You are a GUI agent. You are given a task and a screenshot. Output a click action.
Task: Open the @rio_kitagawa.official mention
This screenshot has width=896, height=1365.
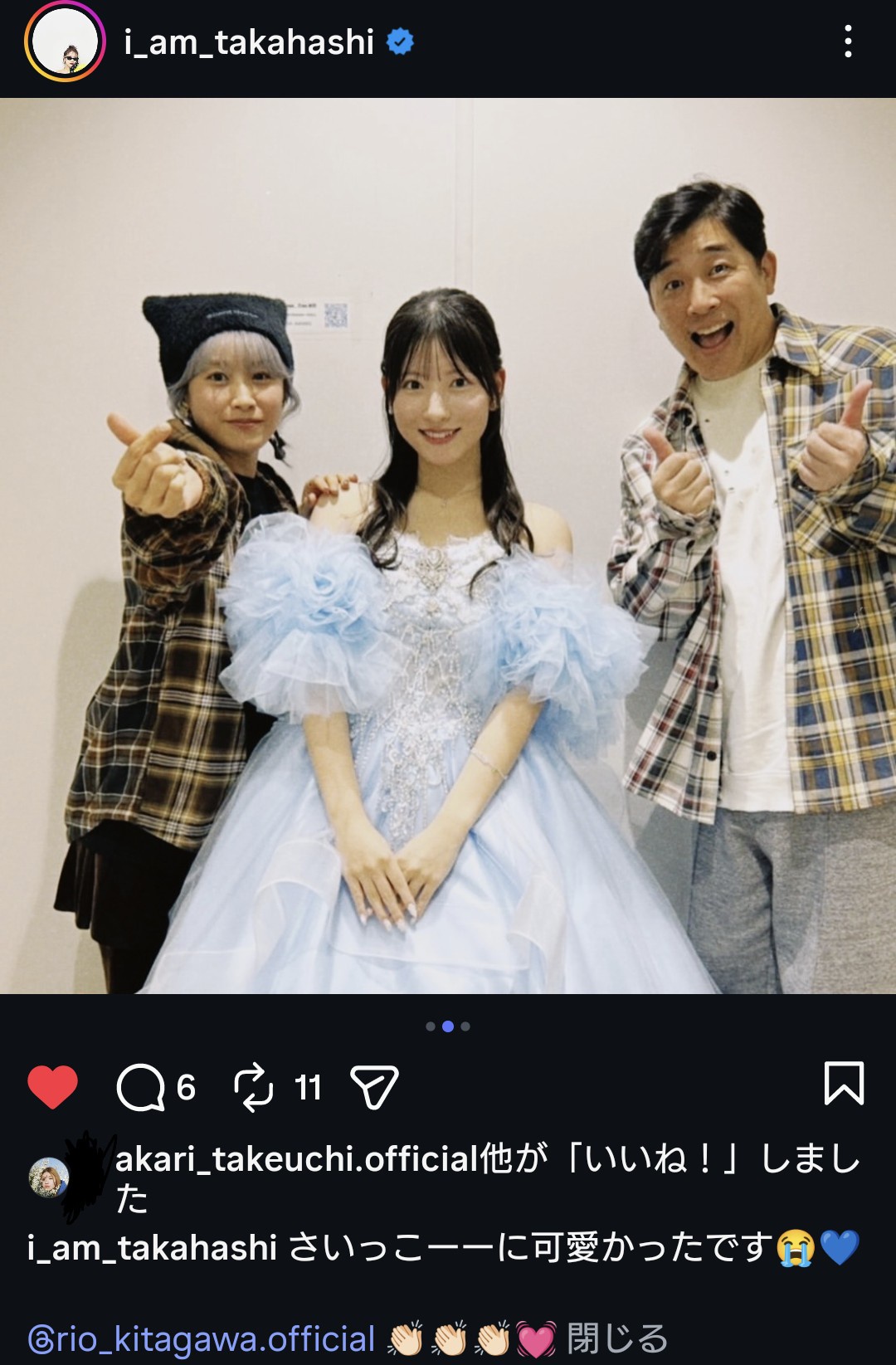pos(202,1338)
